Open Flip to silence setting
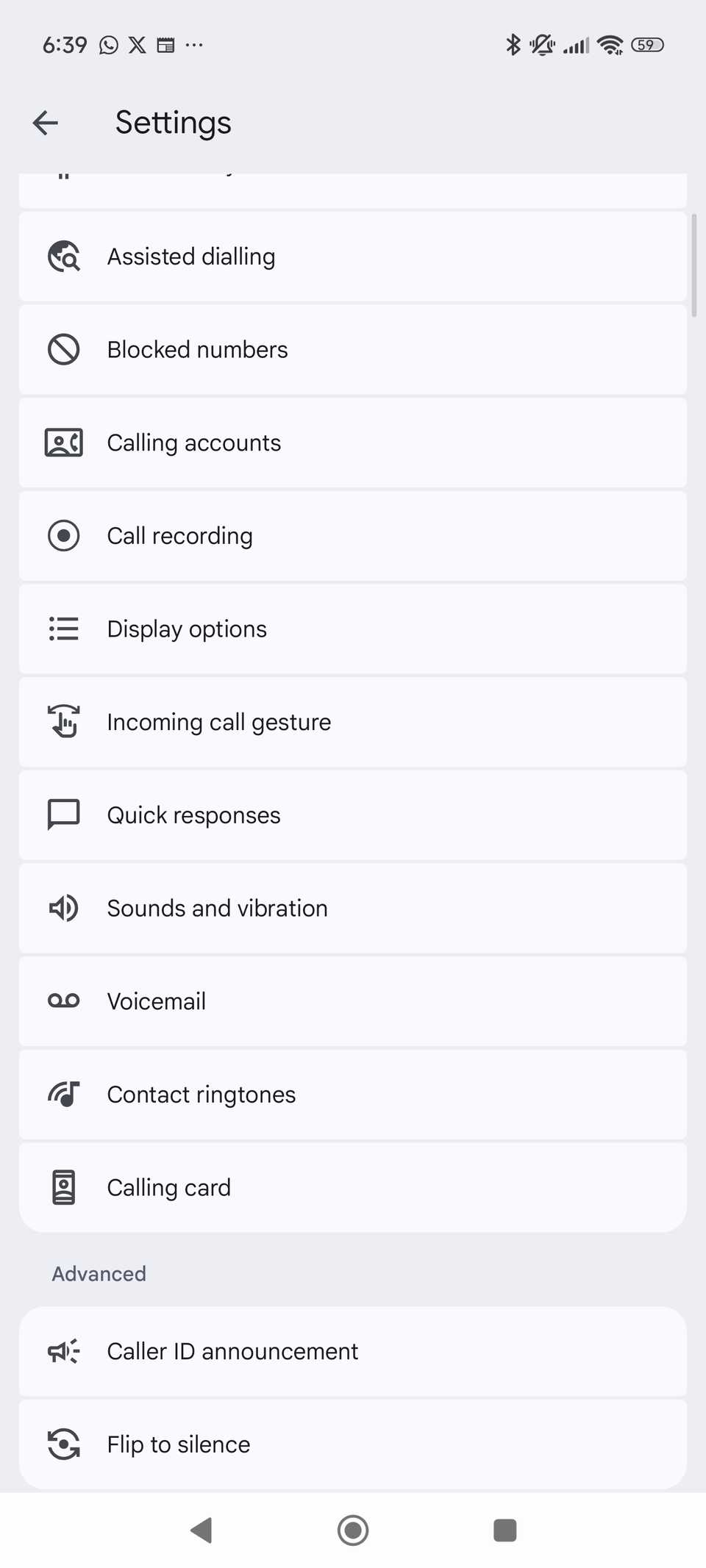 [x=352, y=1445]
